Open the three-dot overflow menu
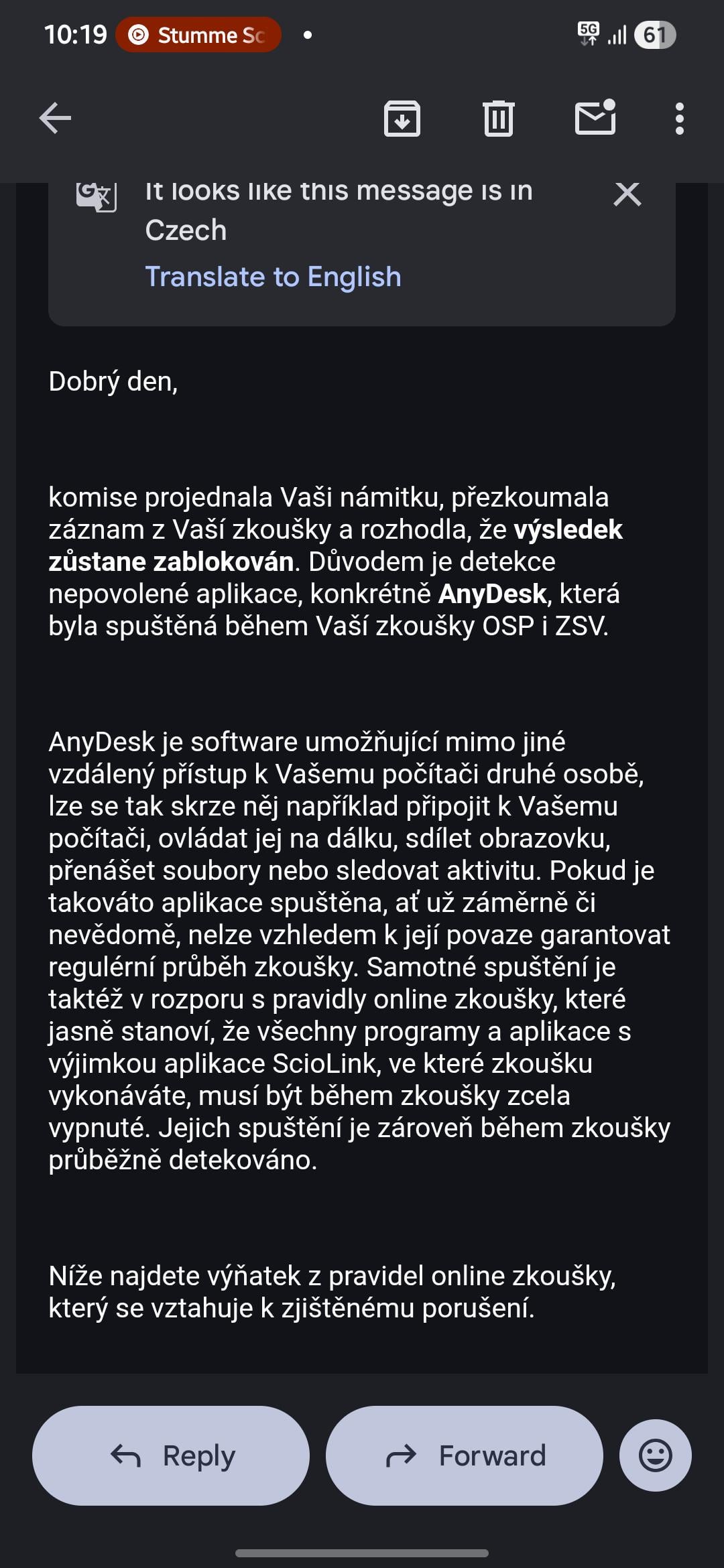 pyautogui.click(x=679, y=119)
